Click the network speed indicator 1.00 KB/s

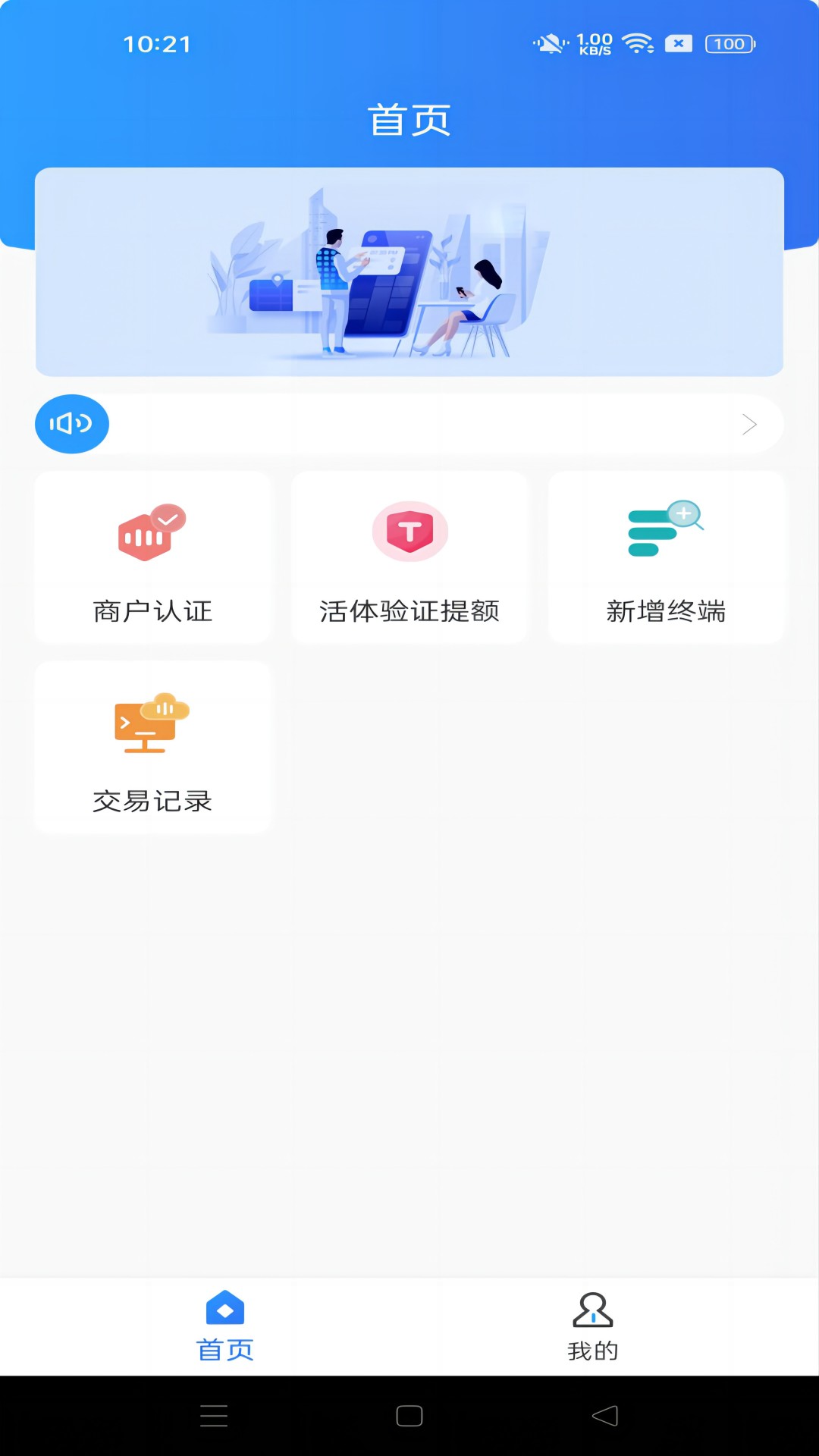tap(595, 43)
